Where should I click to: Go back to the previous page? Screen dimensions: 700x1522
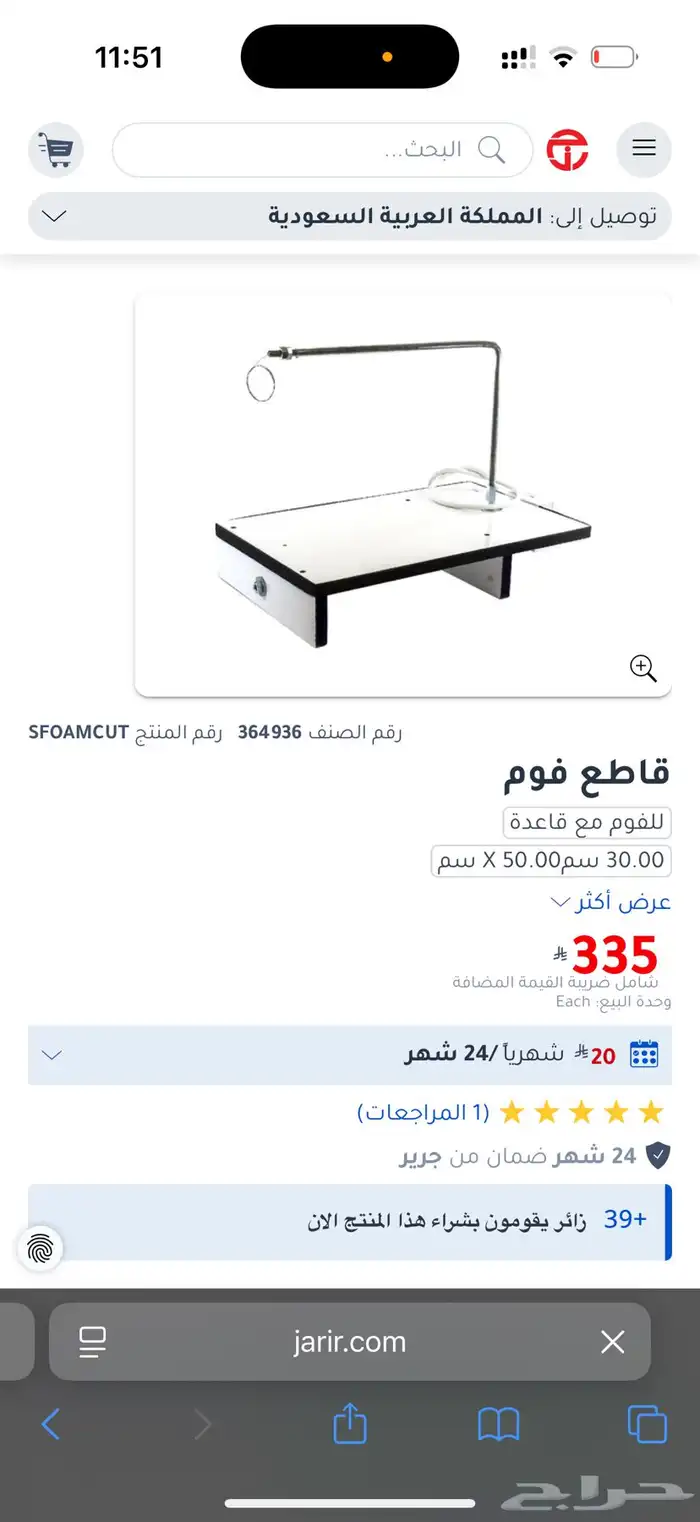51,1424
